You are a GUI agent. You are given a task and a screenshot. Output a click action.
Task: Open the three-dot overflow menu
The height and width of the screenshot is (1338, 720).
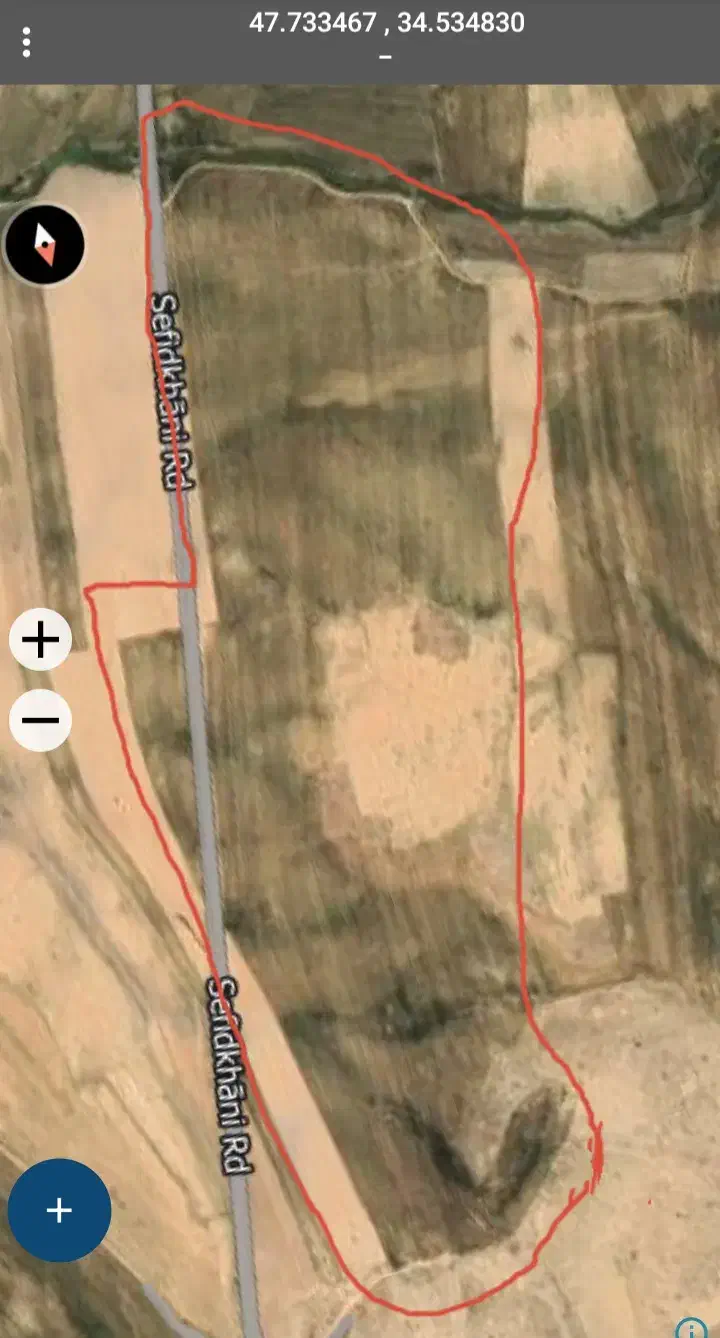pyautogui.click(x=26, y=42)
